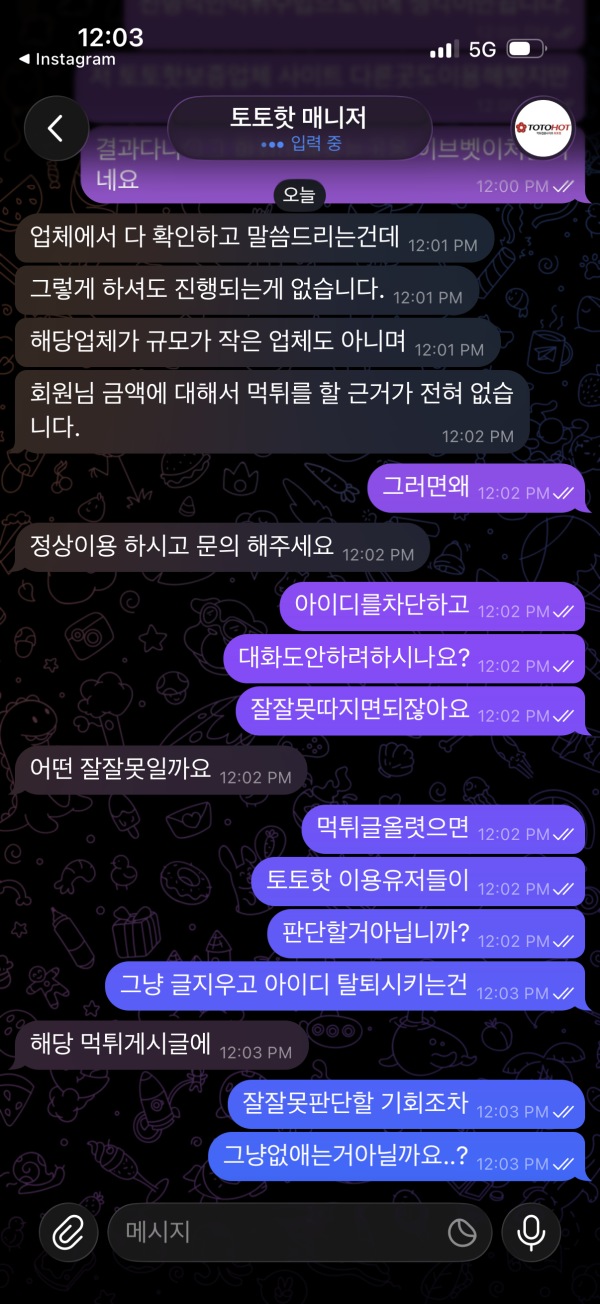Tap the microphone voice message button
The height and width of the screenshot is (1304, 600).
pos(531,1233)
